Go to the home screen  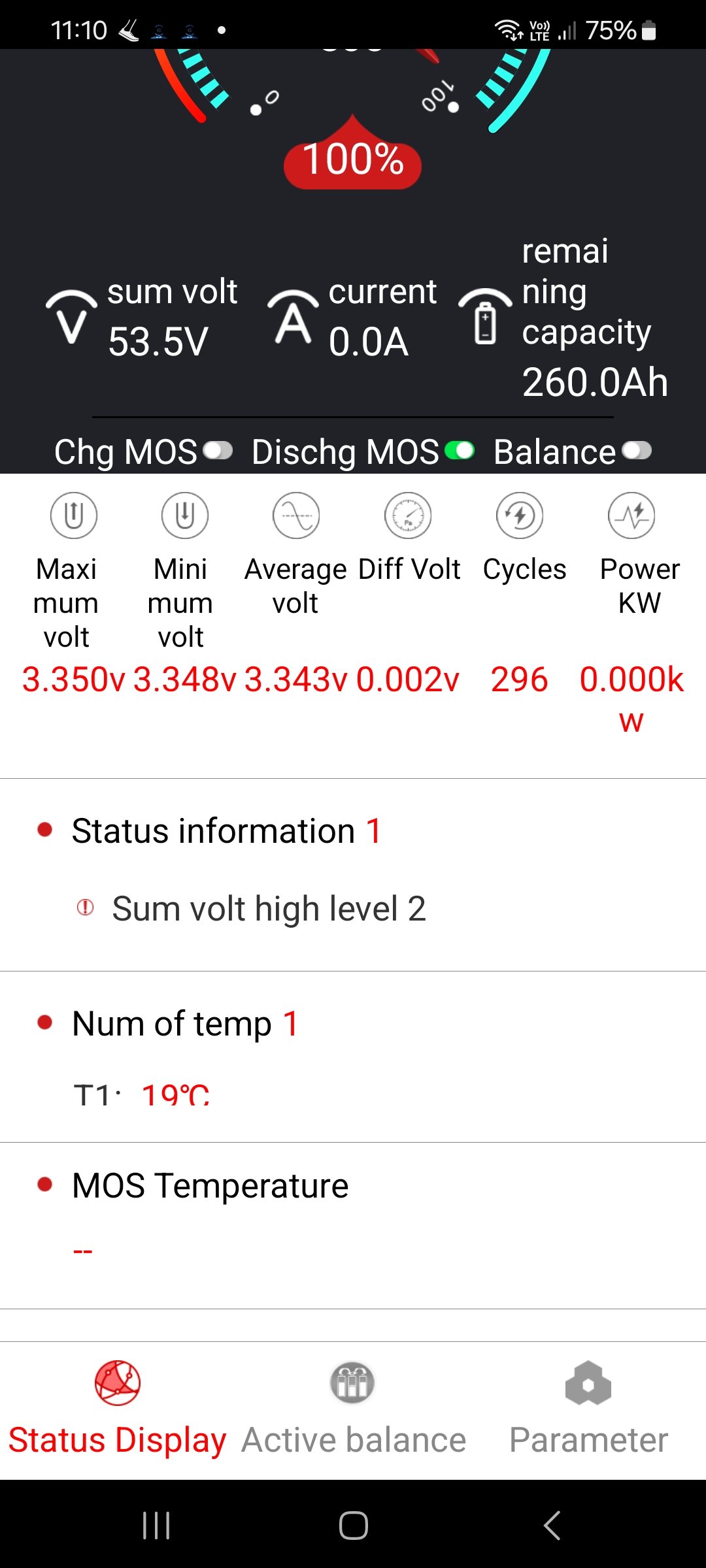[353, 1526]
